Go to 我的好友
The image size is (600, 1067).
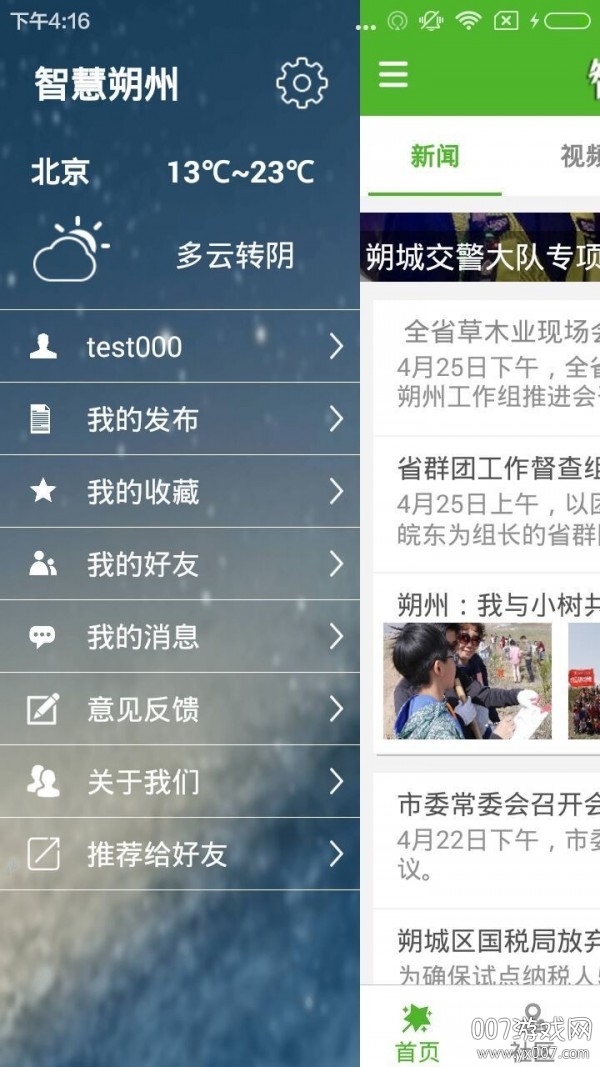(180, 564)
